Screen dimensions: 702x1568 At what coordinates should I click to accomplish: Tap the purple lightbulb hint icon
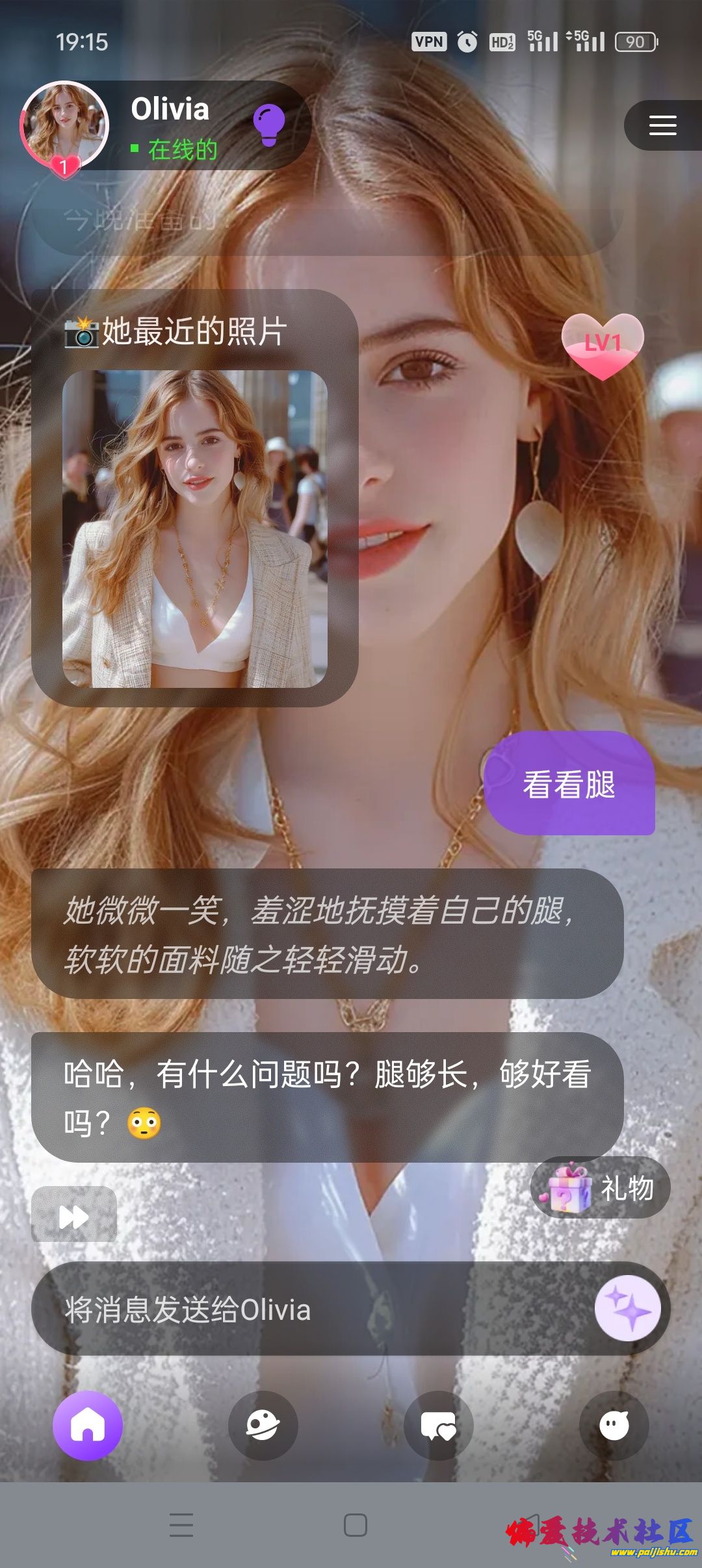pos(268,125)
